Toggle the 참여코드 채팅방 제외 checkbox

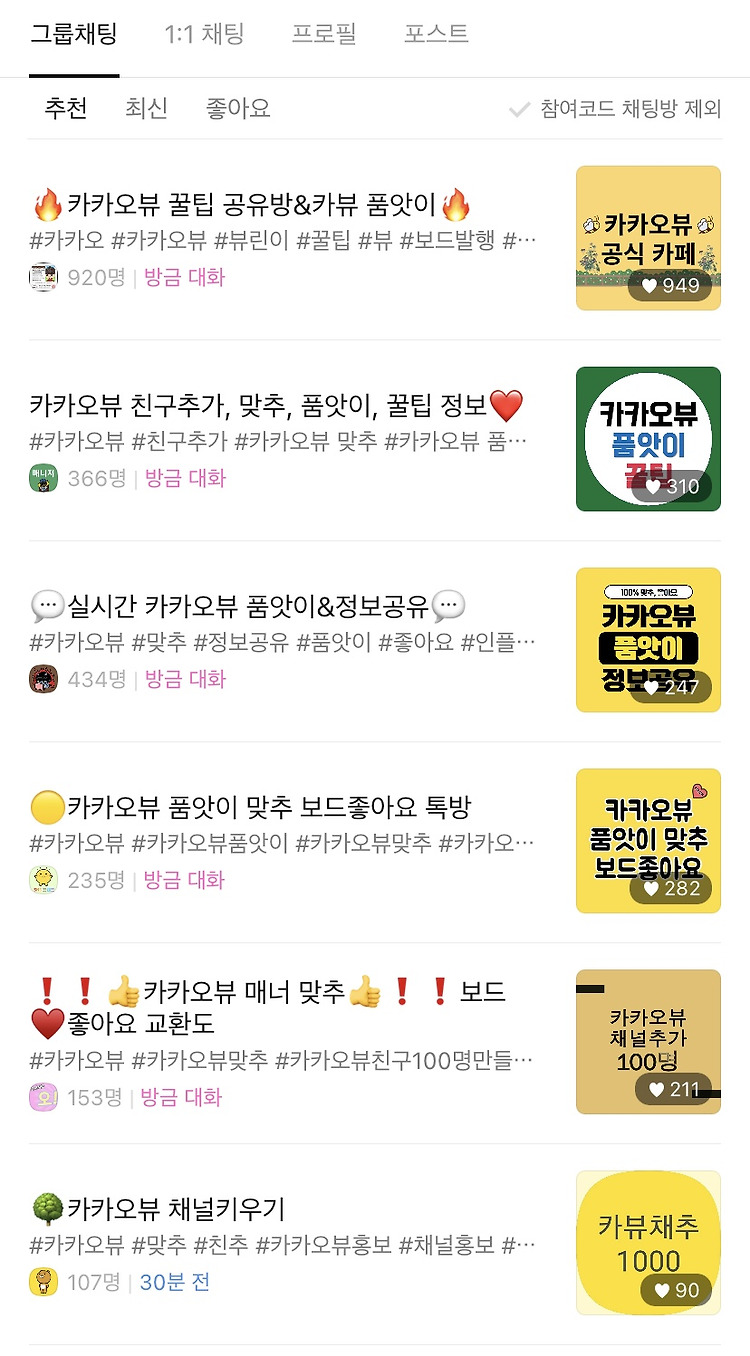tap(615, 109)
